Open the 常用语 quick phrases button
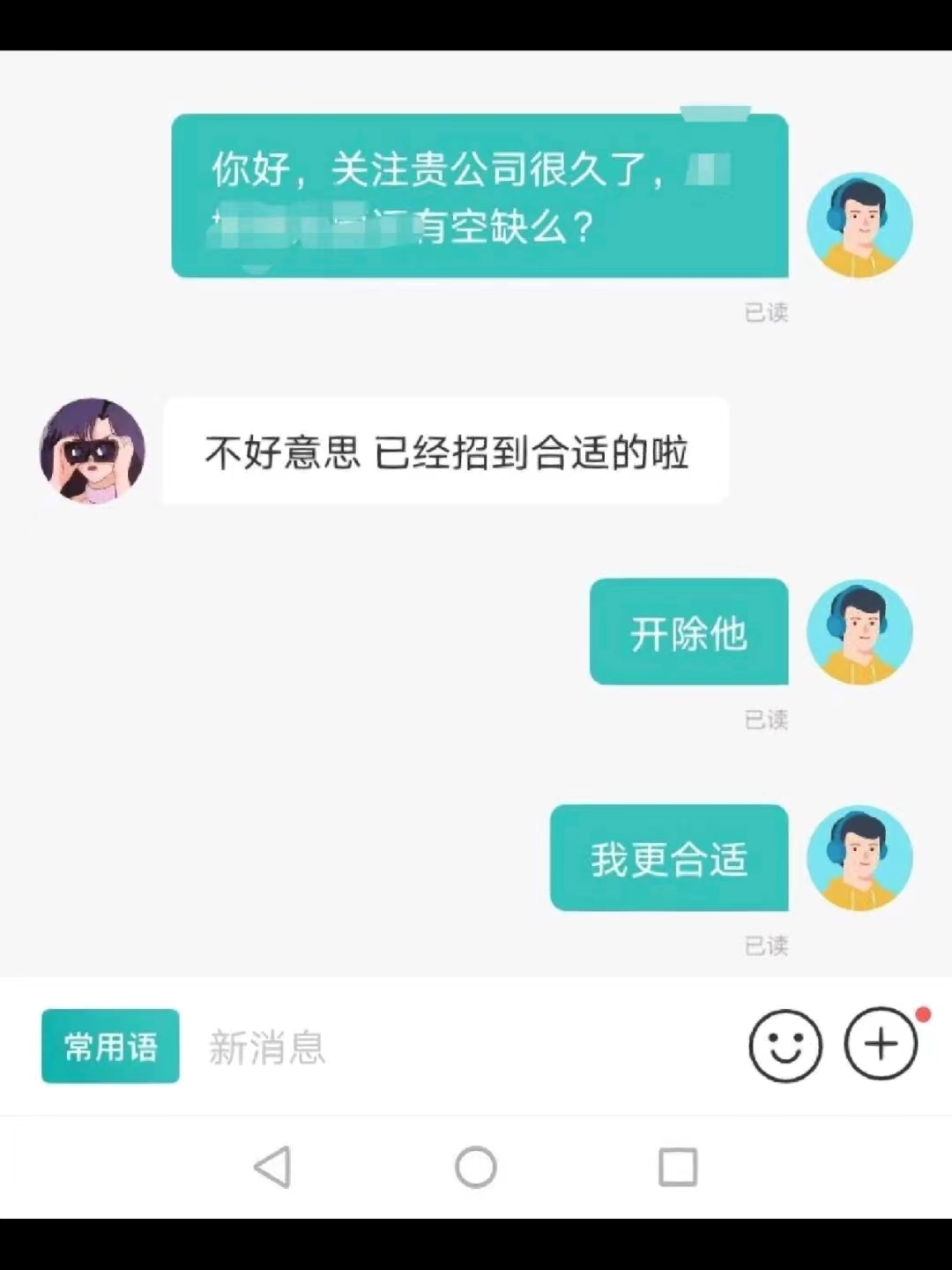Image resolution: width=952 pixels, height=1270 pixels. (110, 1046)
